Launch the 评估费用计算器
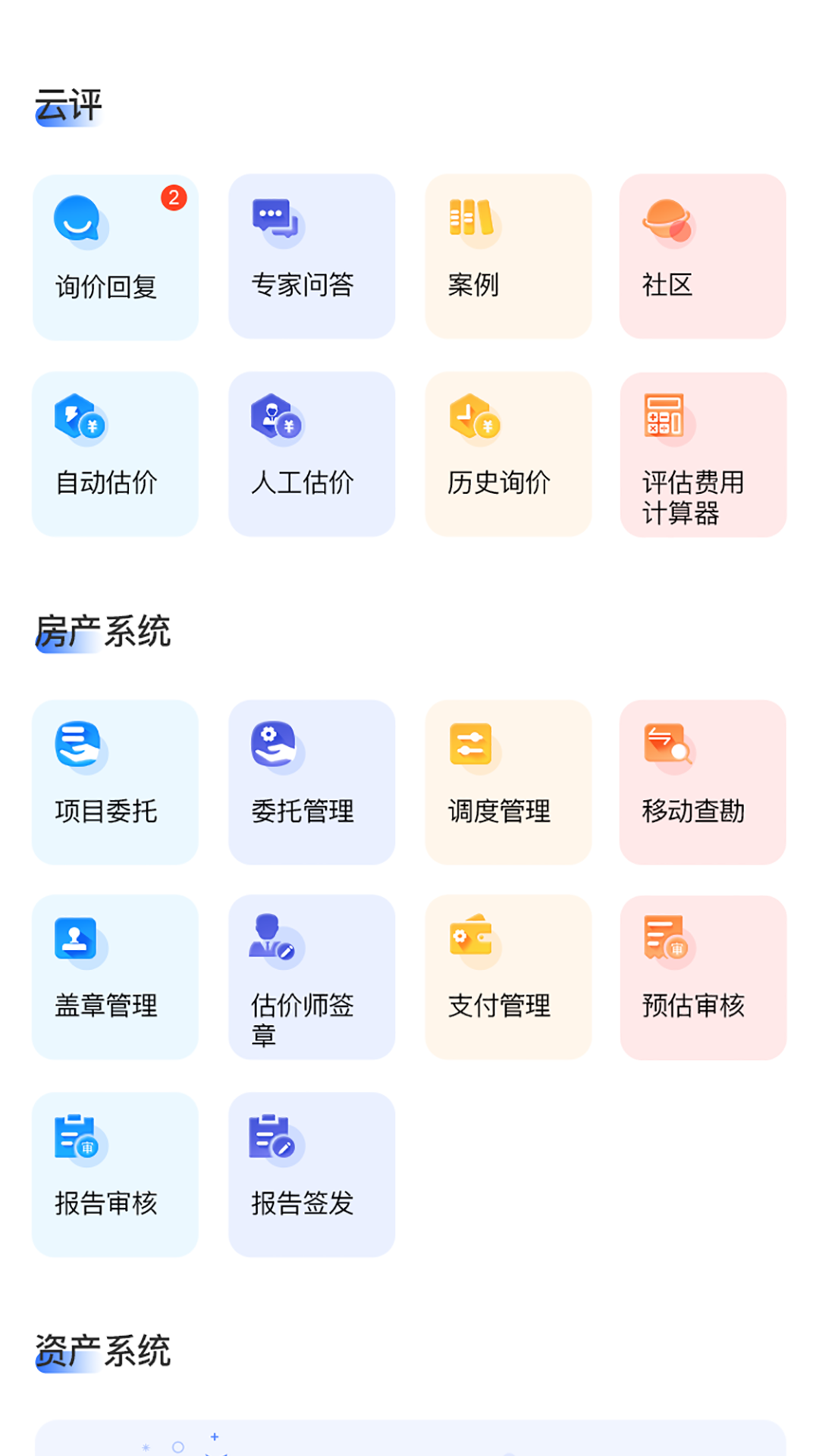The height and width of the screenshot is (1456, 819). point(703,454)
